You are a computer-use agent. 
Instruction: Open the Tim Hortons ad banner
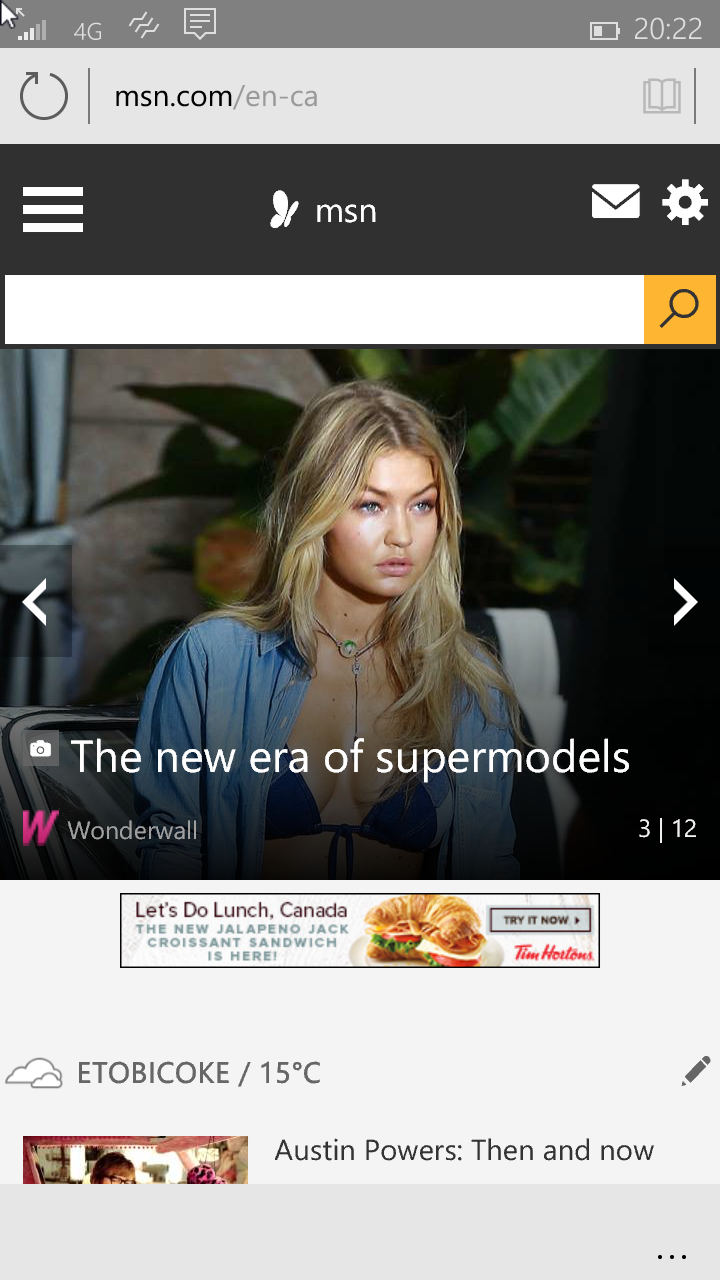click(360, 930)
